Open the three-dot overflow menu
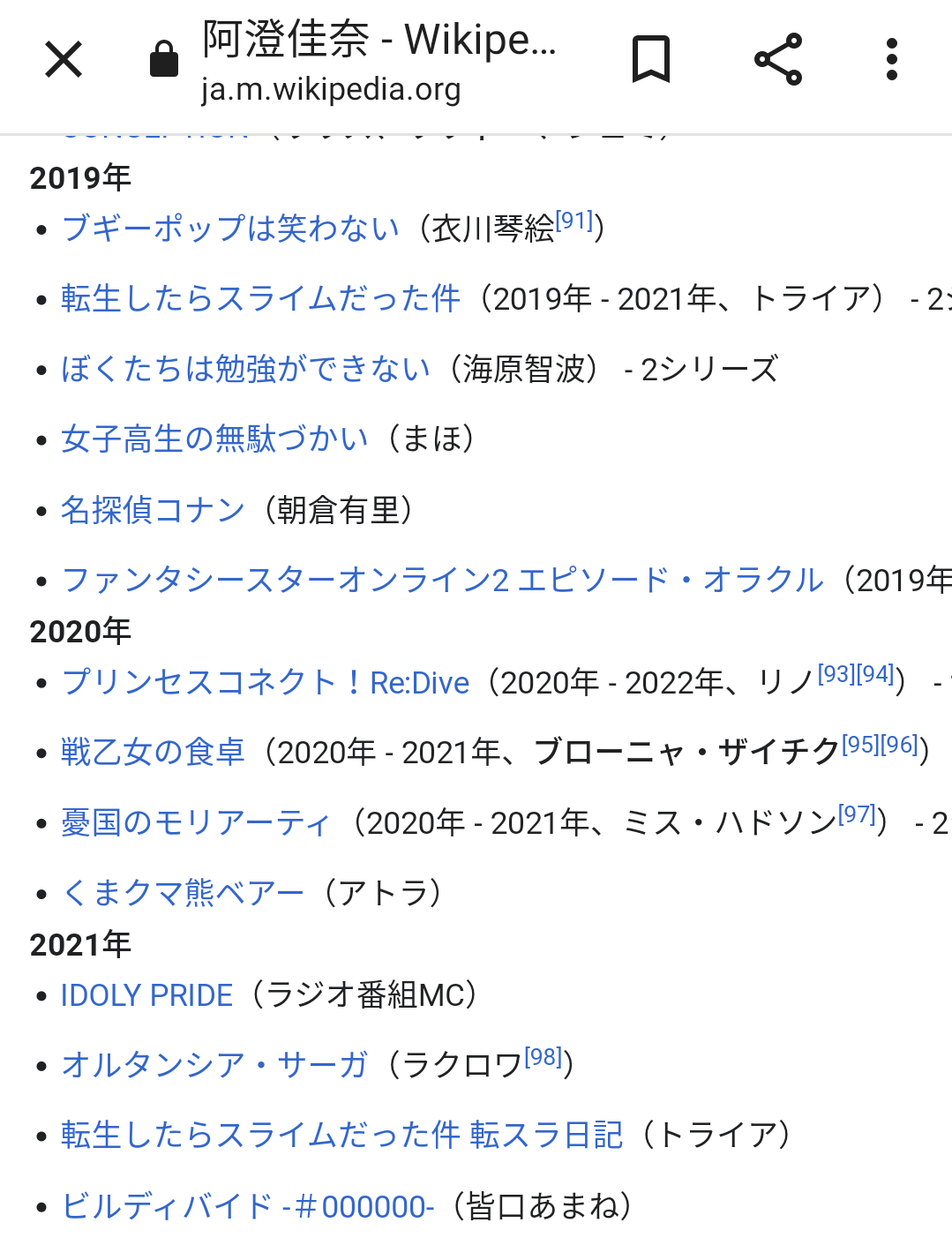 [892, 60]
